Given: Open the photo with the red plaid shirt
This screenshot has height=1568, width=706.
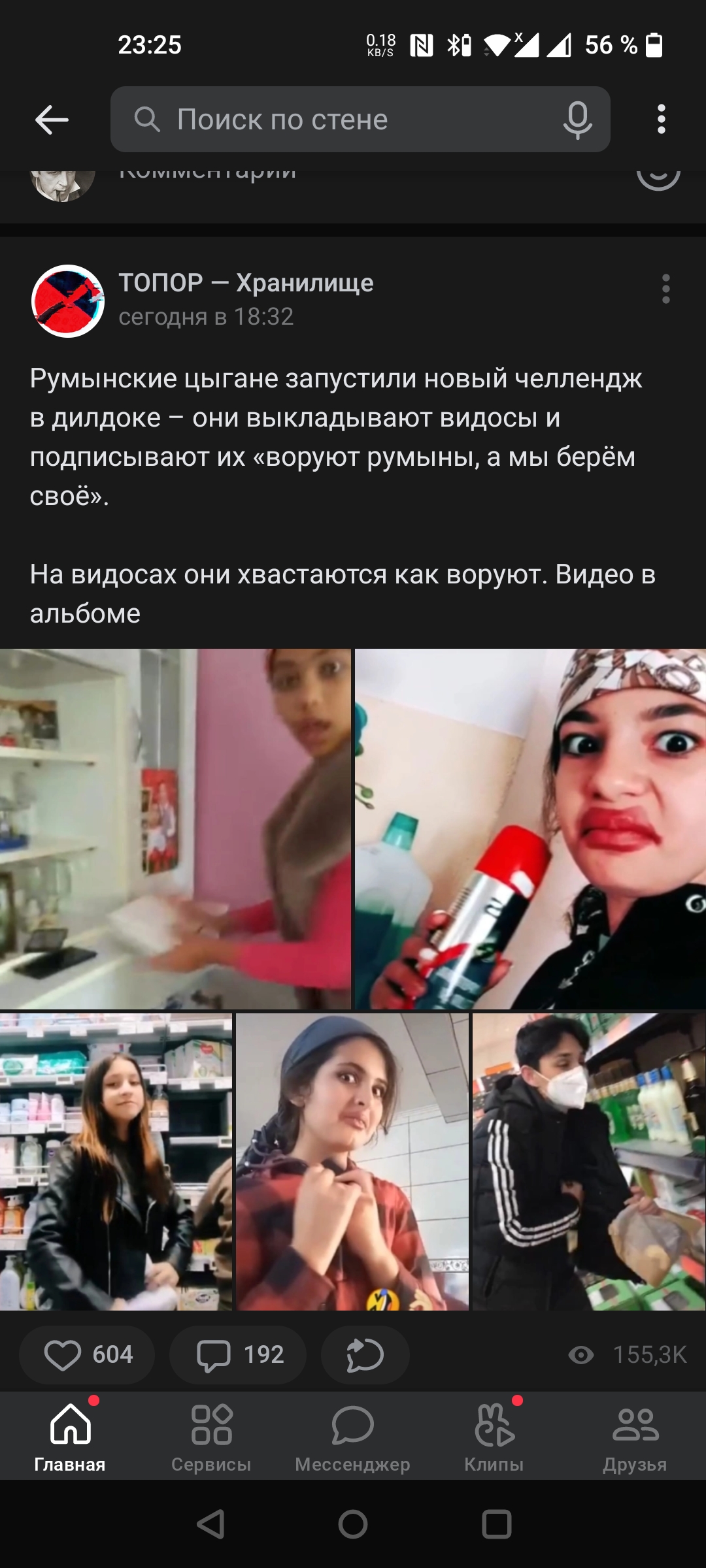Looking at the screenshot, I should pos(352,1162).
